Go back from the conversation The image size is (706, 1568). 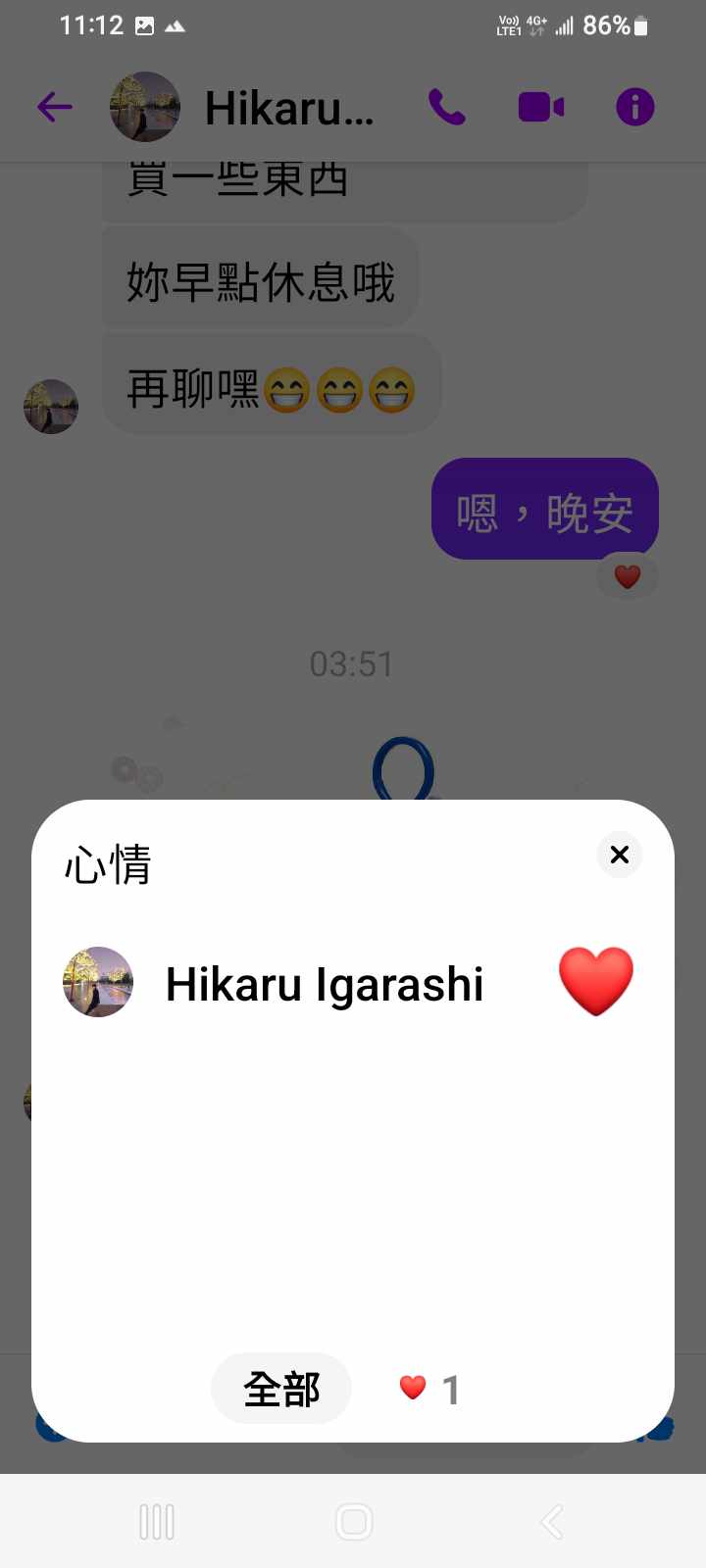55,107
